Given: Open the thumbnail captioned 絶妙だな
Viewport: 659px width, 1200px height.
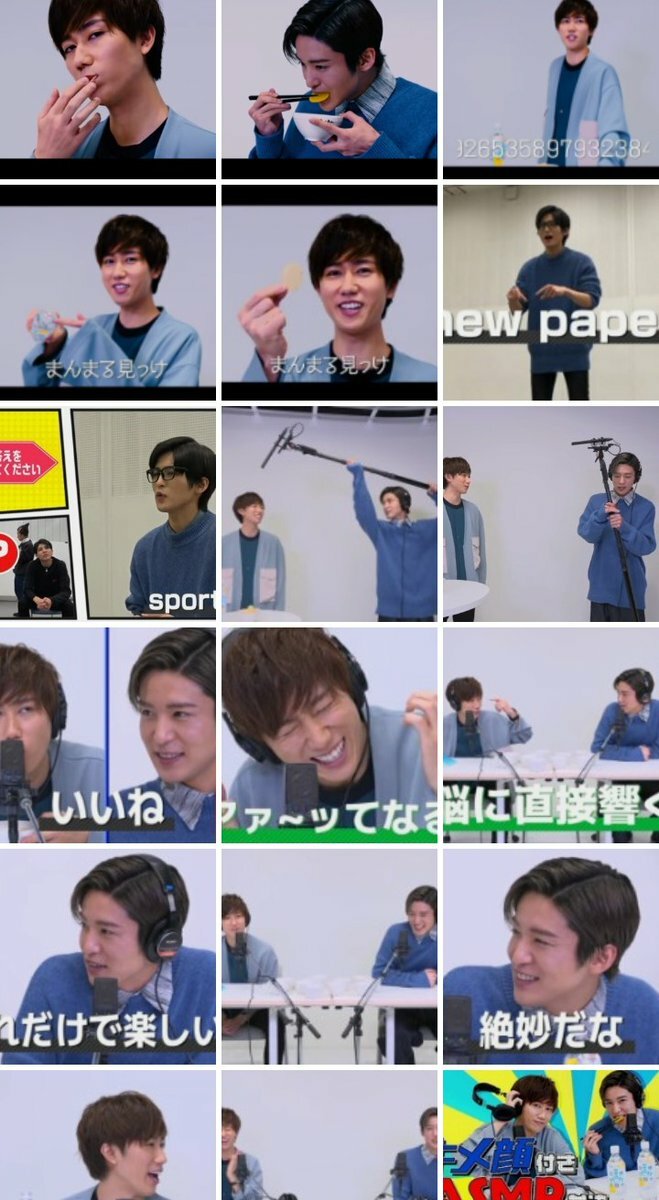Looking at the screenshot, I should click(551, 957).
